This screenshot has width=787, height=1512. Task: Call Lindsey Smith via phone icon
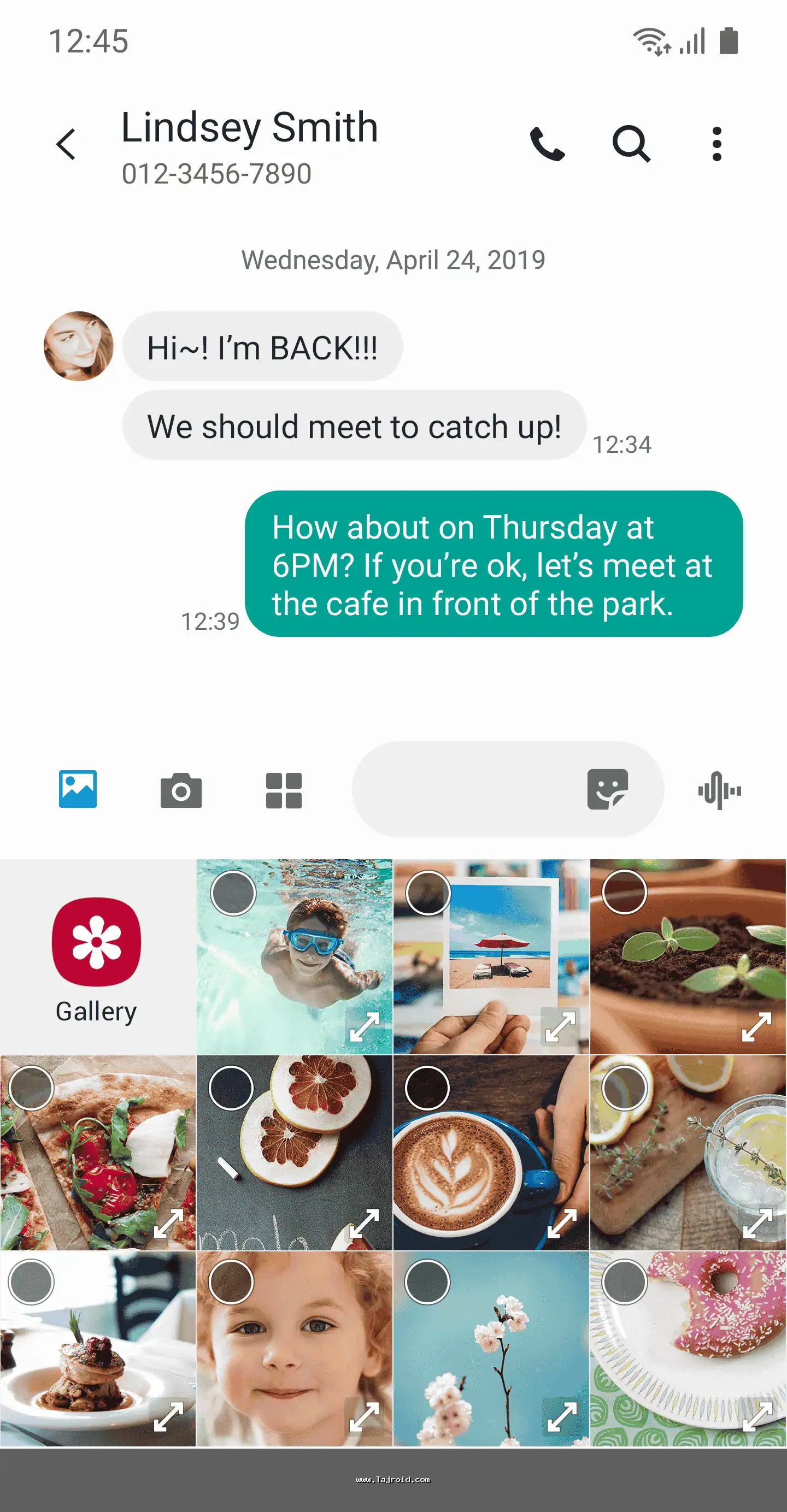pos(547,144)
